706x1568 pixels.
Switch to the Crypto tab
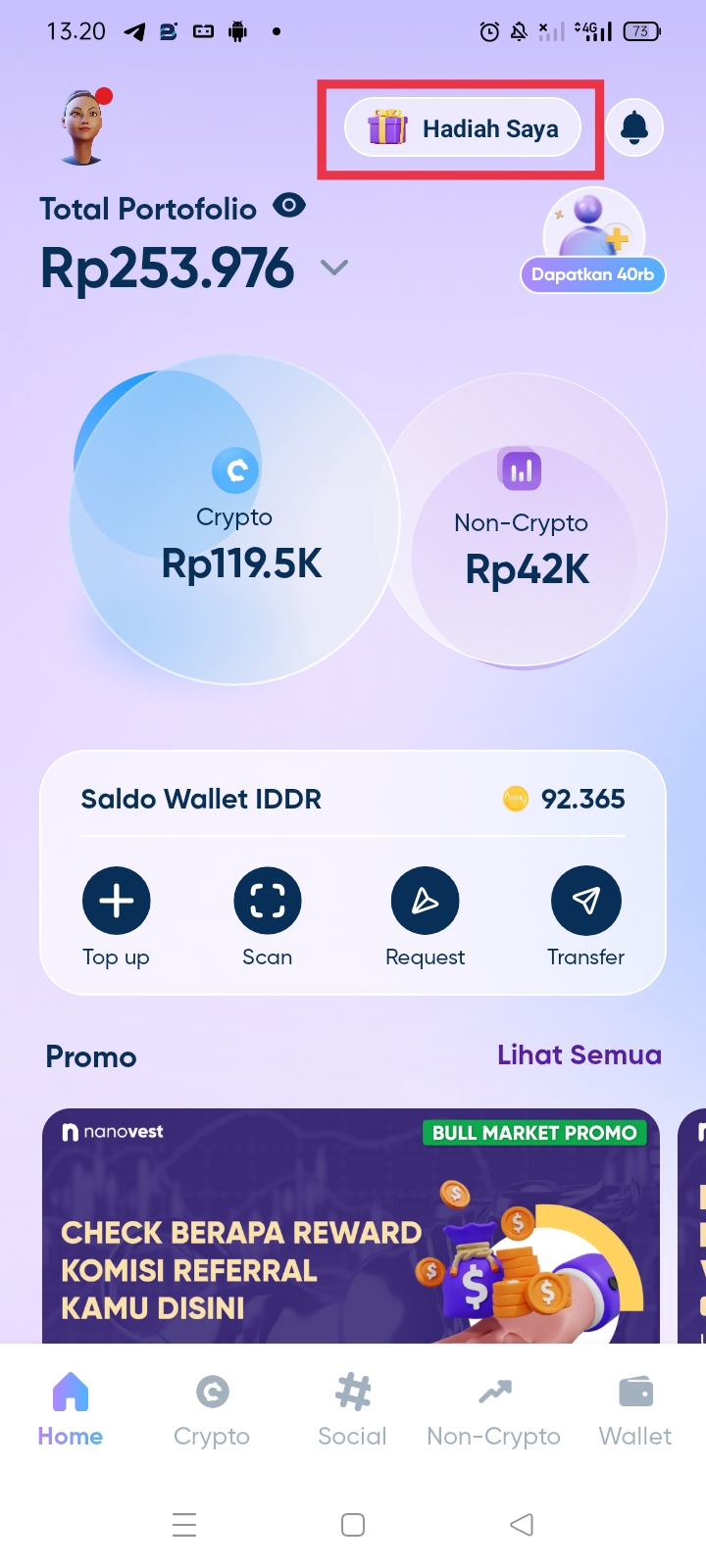click(x=212, y=1409)
